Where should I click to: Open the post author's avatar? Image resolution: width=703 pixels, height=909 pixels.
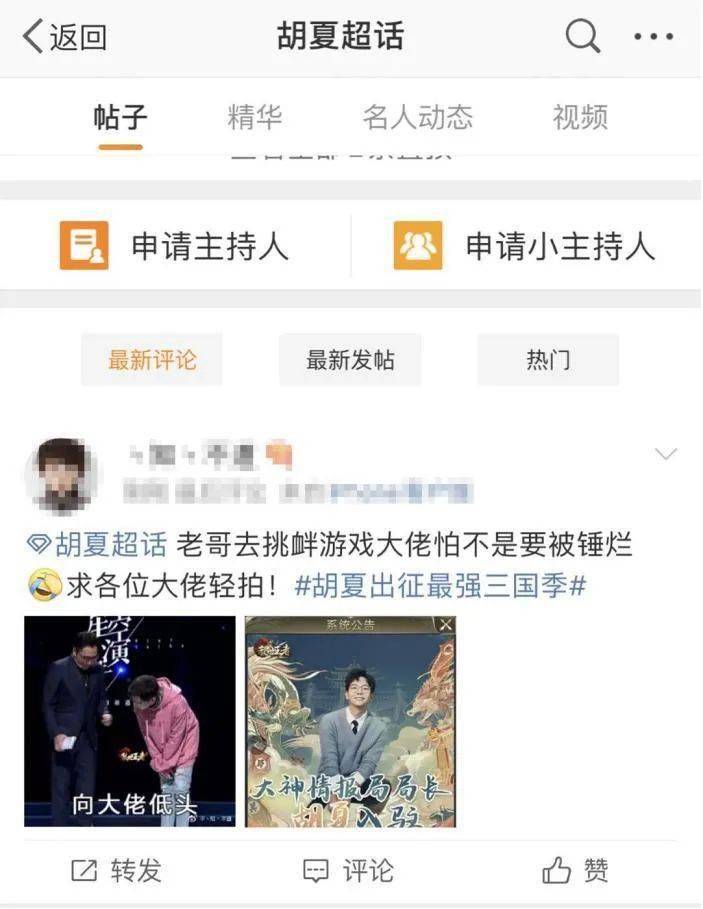click(x=60, y=475)
